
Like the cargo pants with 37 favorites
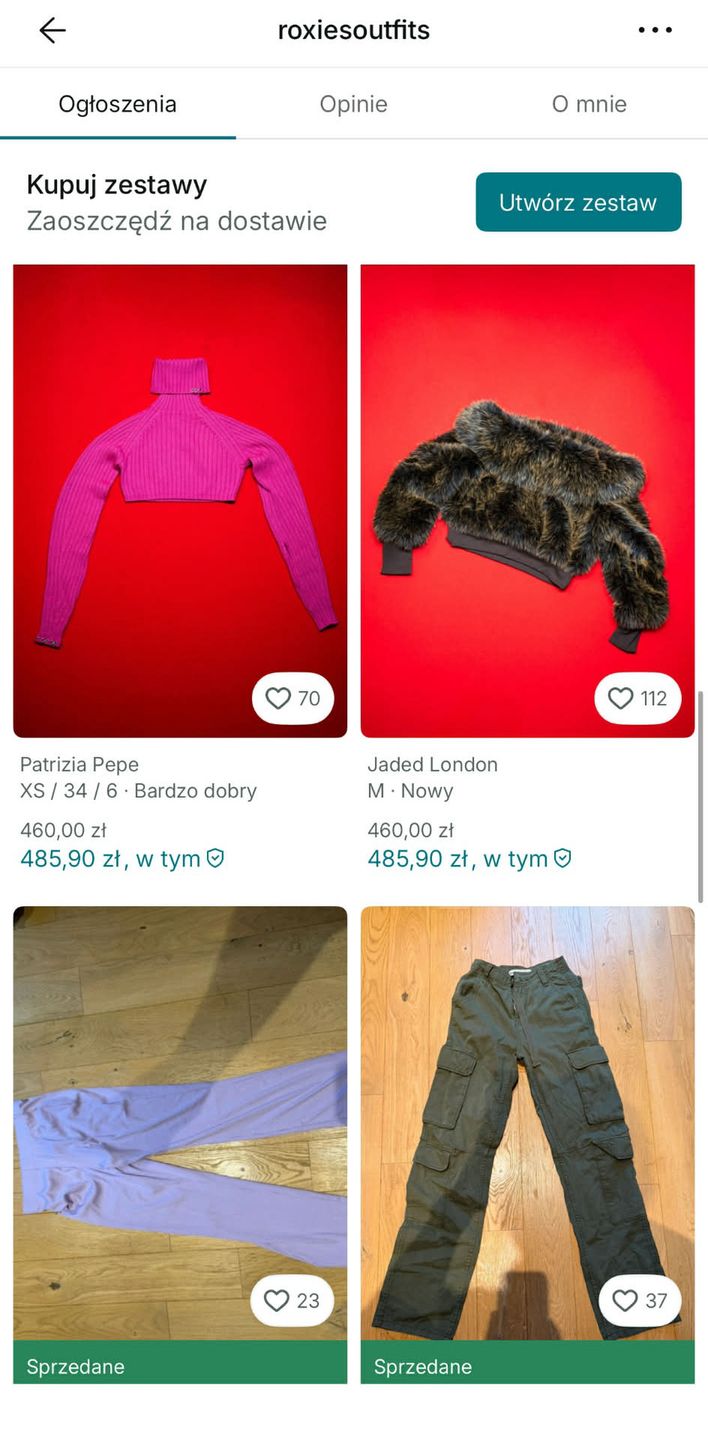coord(640,1300)
